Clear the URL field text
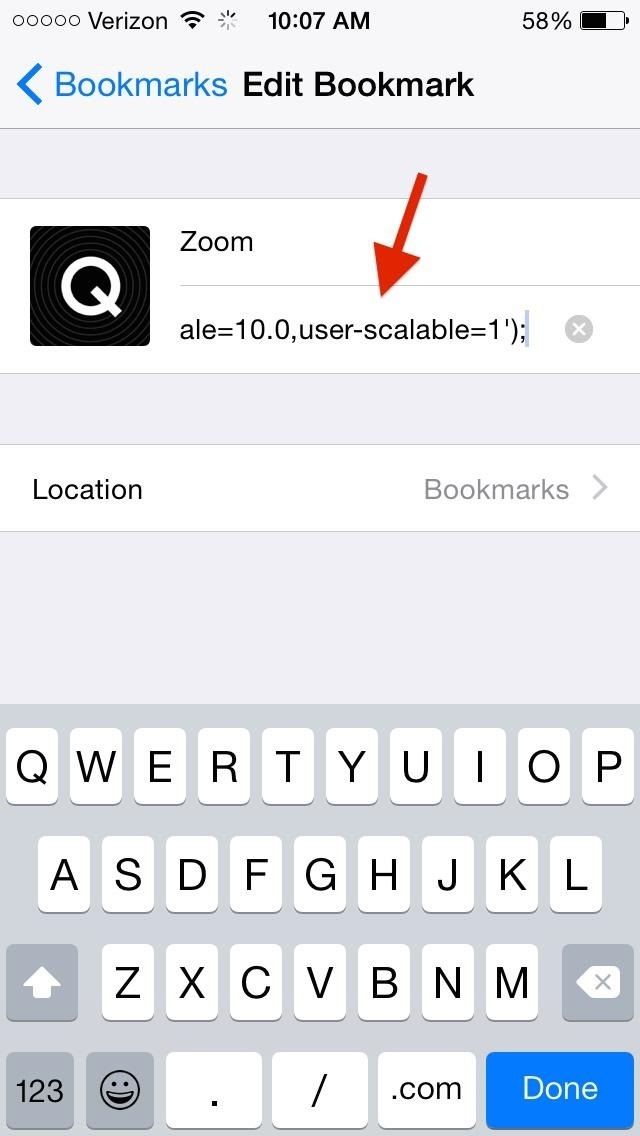This screenshot has width=640, height=1136. pos(579,329)
